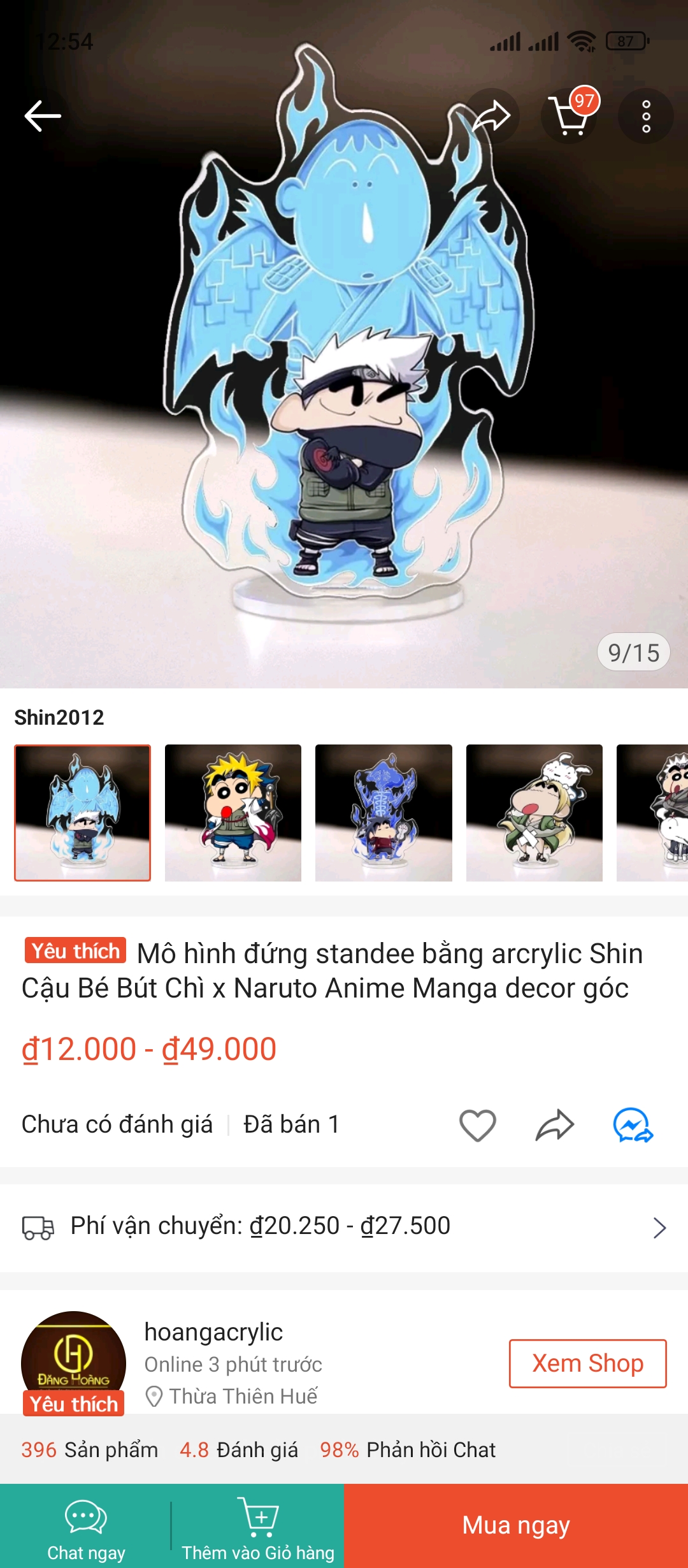The image size is (688, 1568).
Task: Select the blue Kakashi variant thumbnail
Action: [83, 813]
